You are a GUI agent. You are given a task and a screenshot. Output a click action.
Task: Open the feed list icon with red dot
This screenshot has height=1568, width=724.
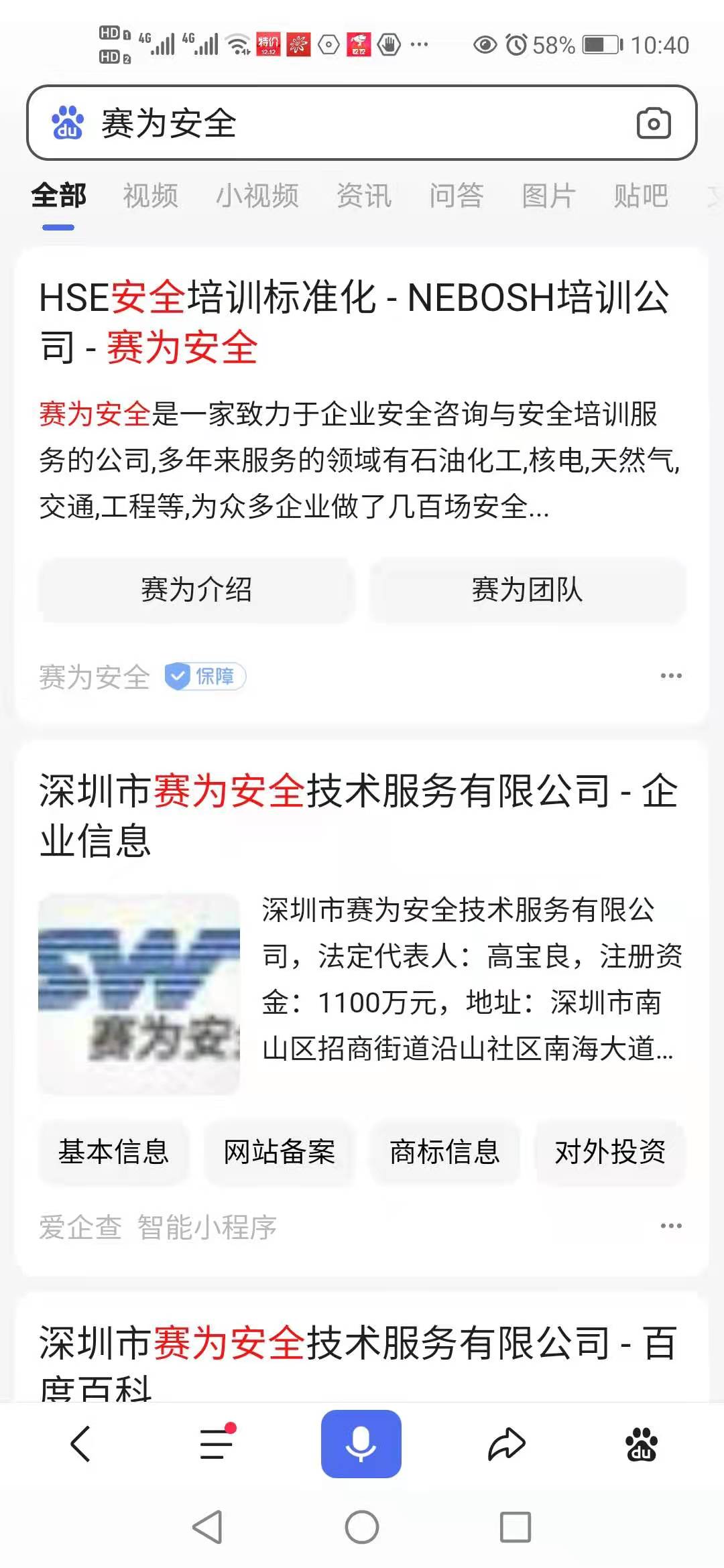(215, 1441)
